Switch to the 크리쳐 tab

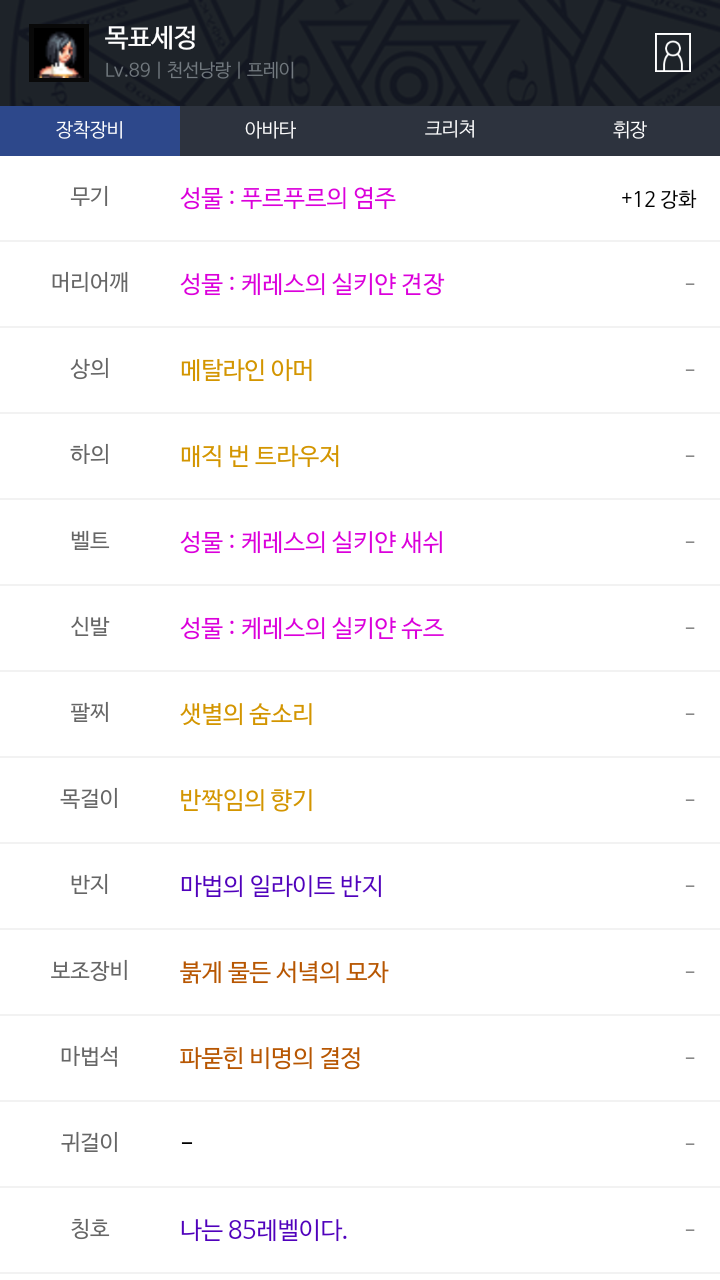click(450, 130)
